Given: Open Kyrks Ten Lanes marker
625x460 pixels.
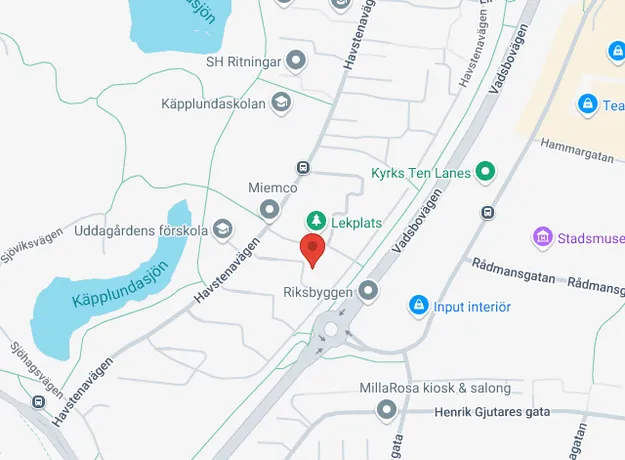Looking at the screenshot, I should pos(485,173).
